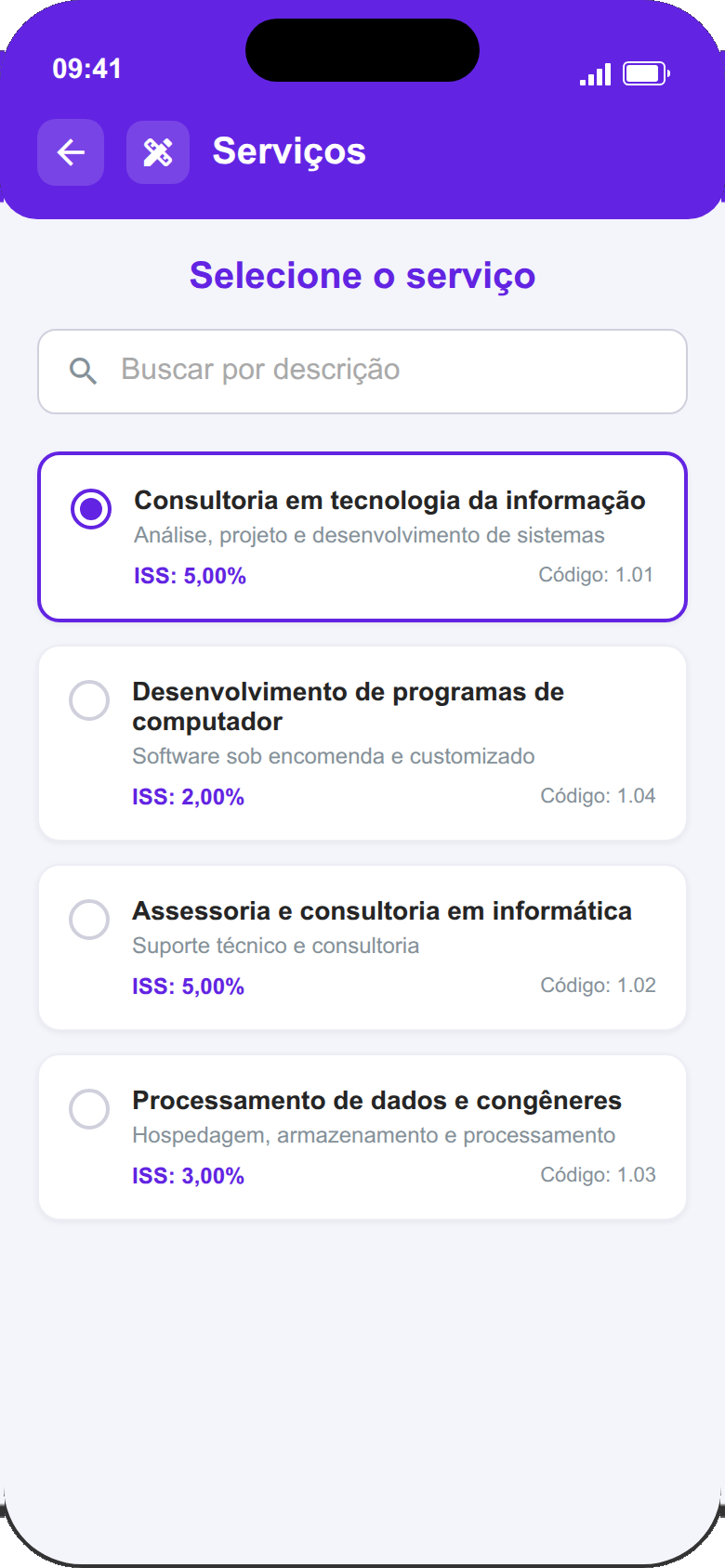Tap Código: 1.01 on the selected service

tap(598, 574)
